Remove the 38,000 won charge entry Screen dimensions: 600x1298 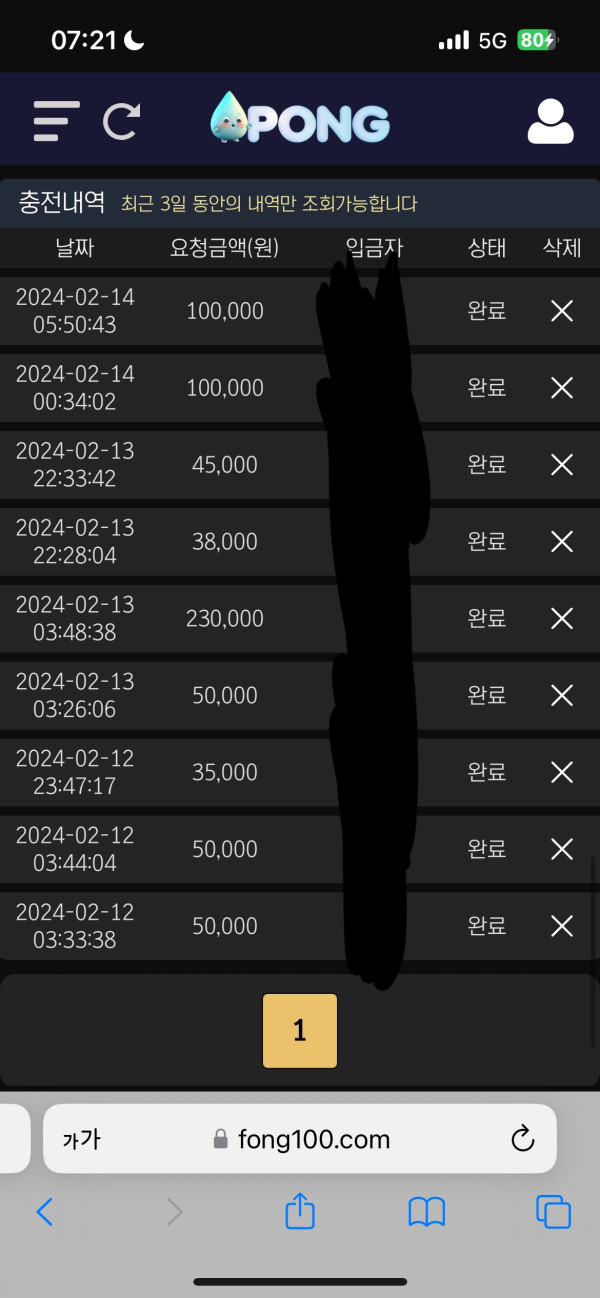(x=562, y=542)
